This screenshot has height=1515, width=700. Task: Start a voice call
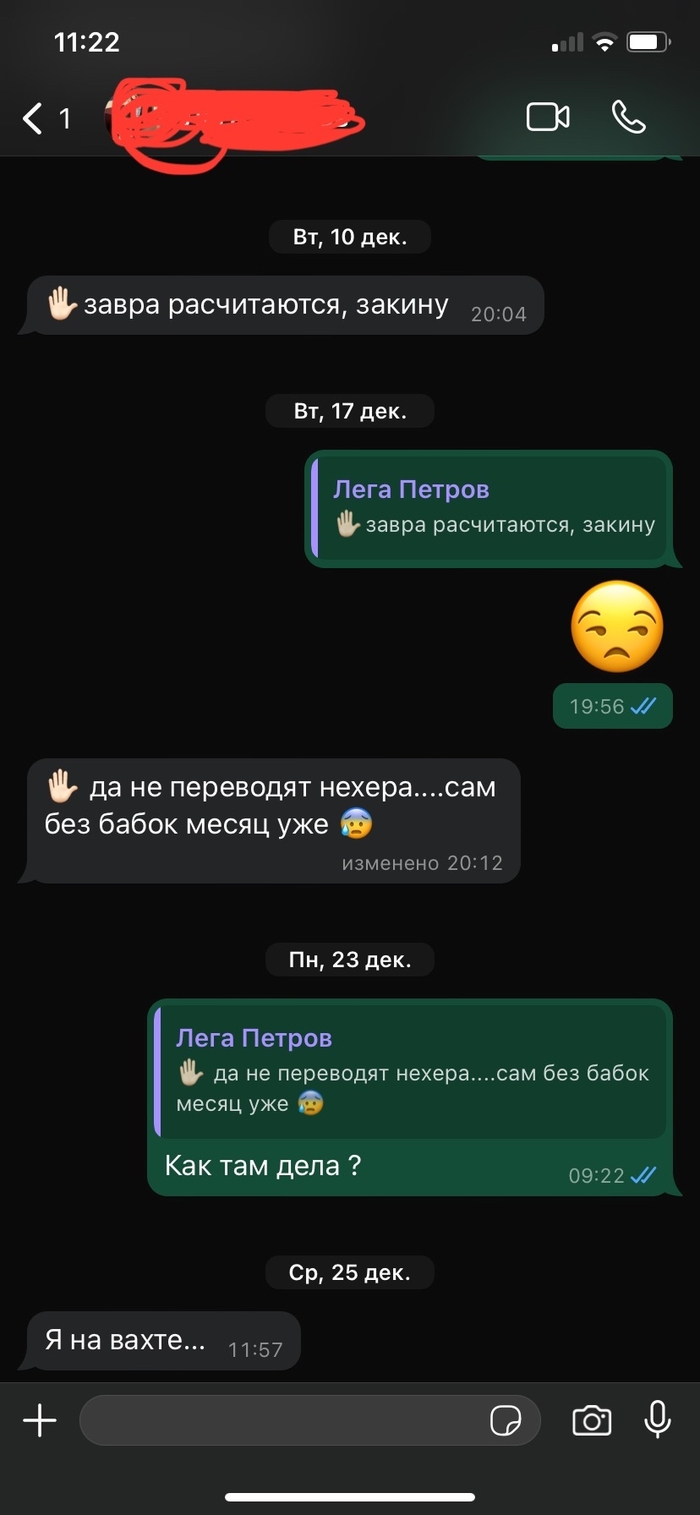click(x=628, y=117)
